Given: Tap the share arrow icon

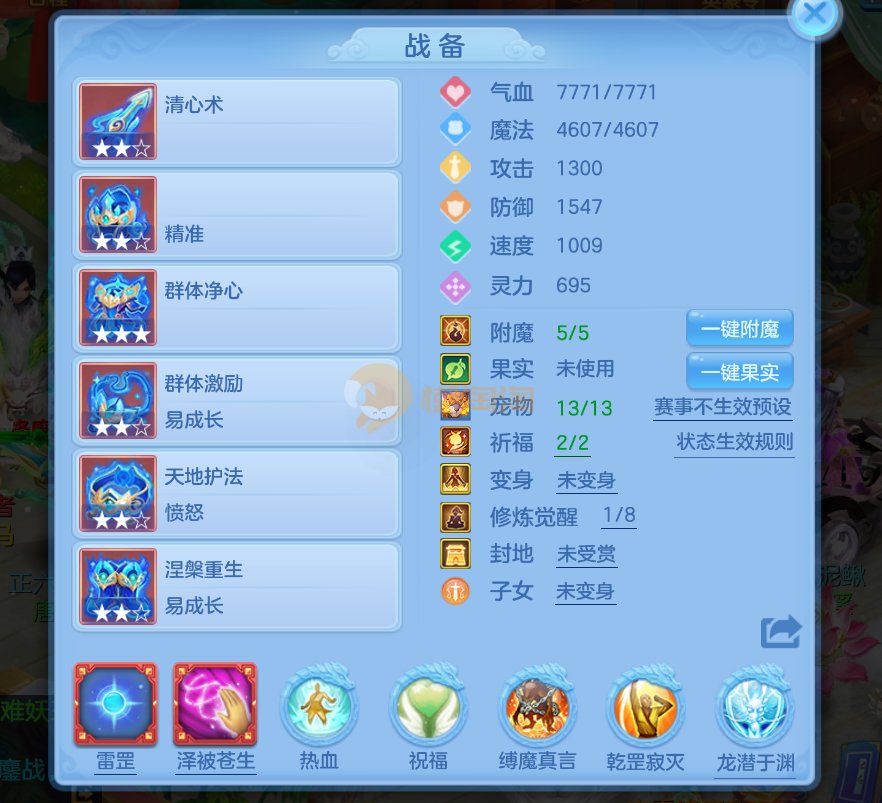Looking at the screenshot, I should pyautogui.click(x=781, y=632).
